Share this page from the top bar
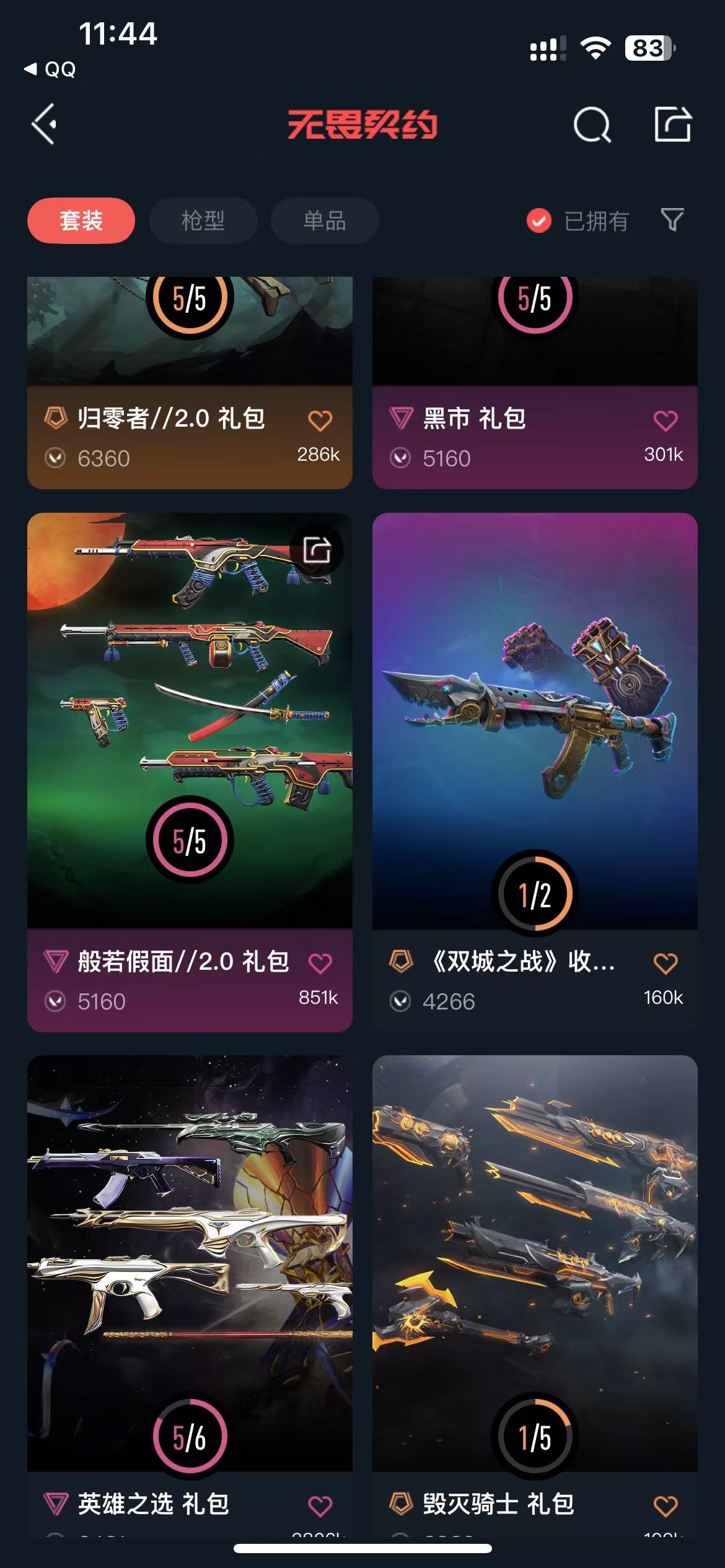The width and height of the screenshot is (725, 1568). (673, 124)
